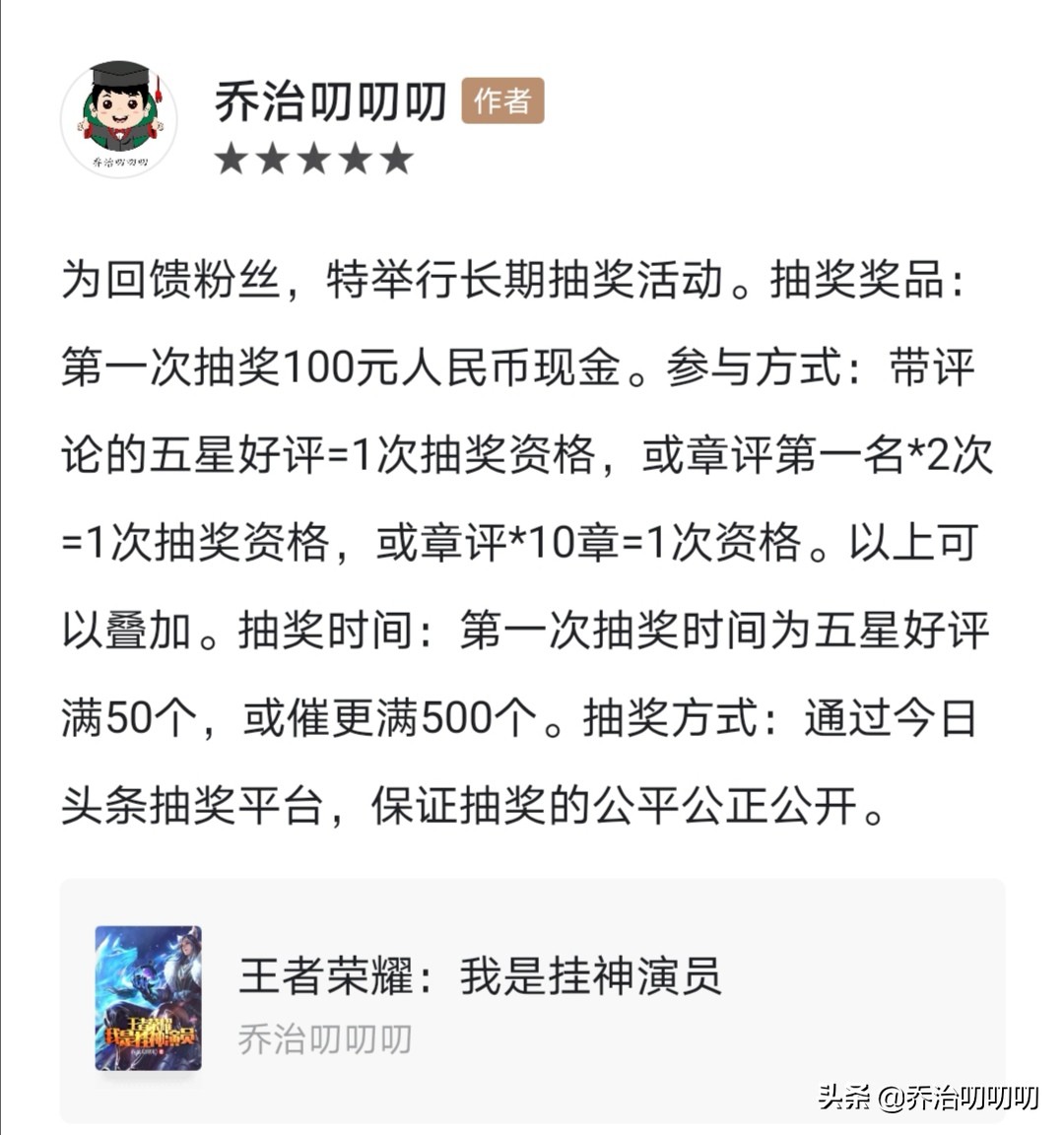Select the third rating star

pyautogui.click(x=315, y=158)
